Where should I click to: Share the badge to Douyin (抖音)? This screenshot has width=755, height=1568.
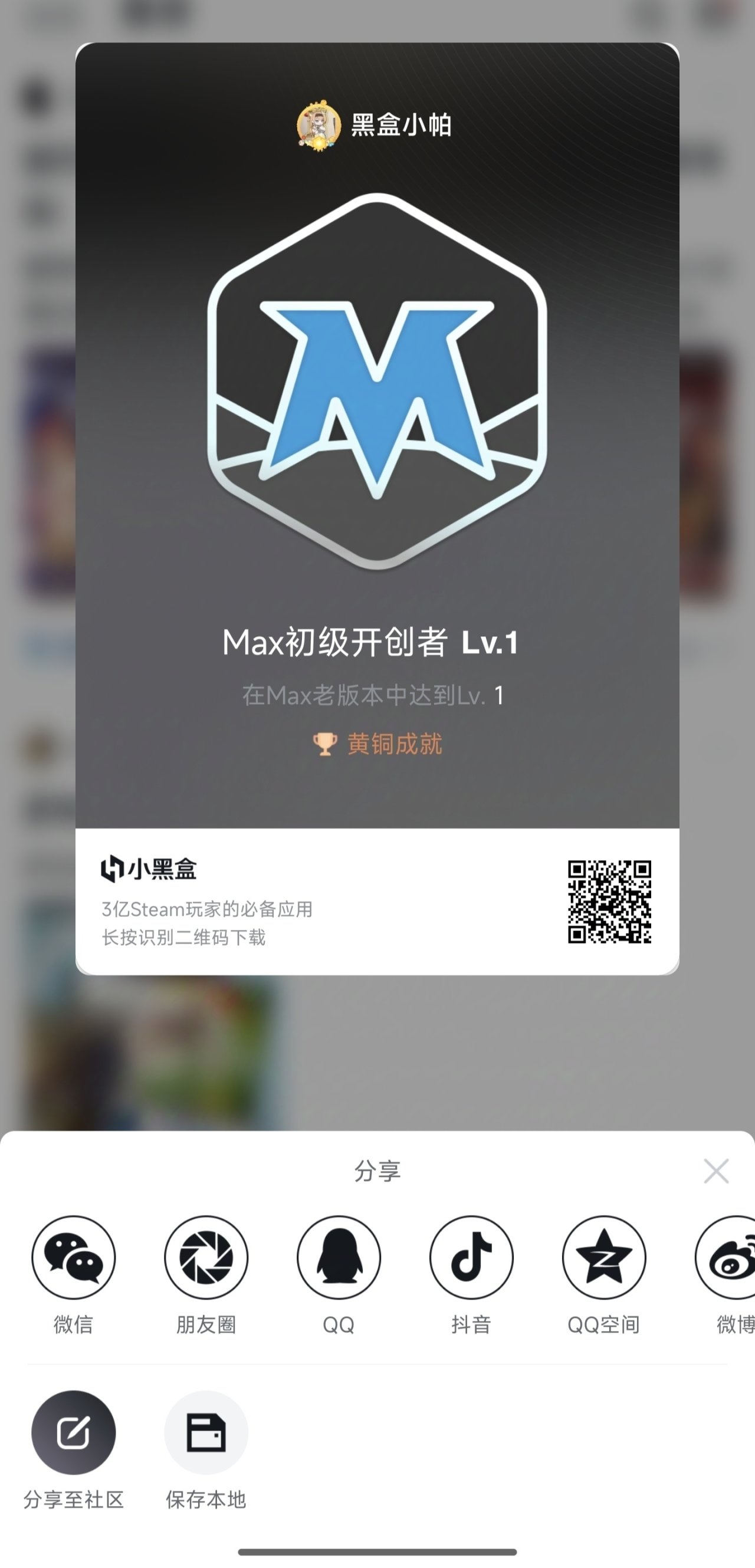point(471,1258)
